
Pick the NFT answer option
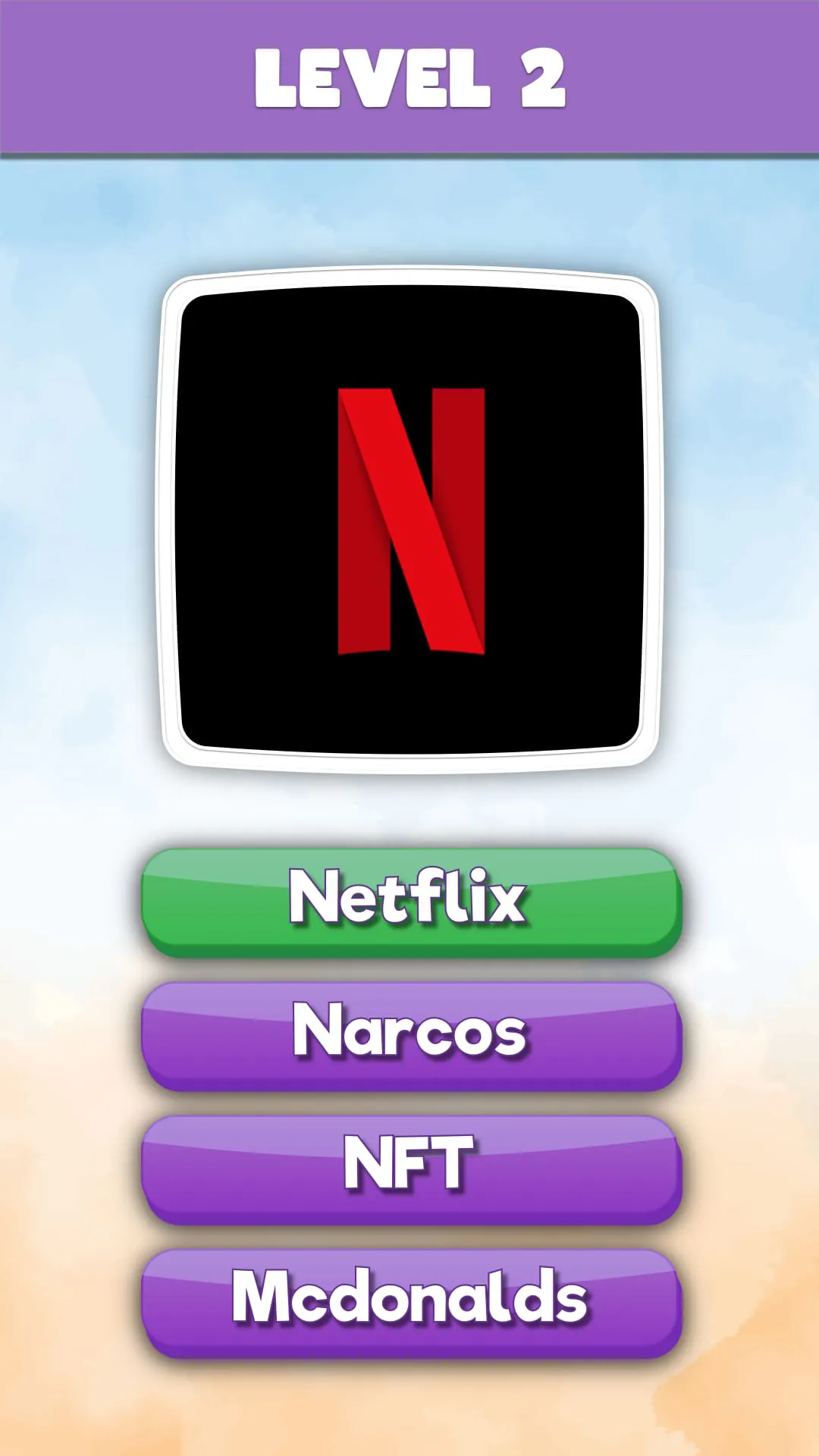pos(411,1168)
